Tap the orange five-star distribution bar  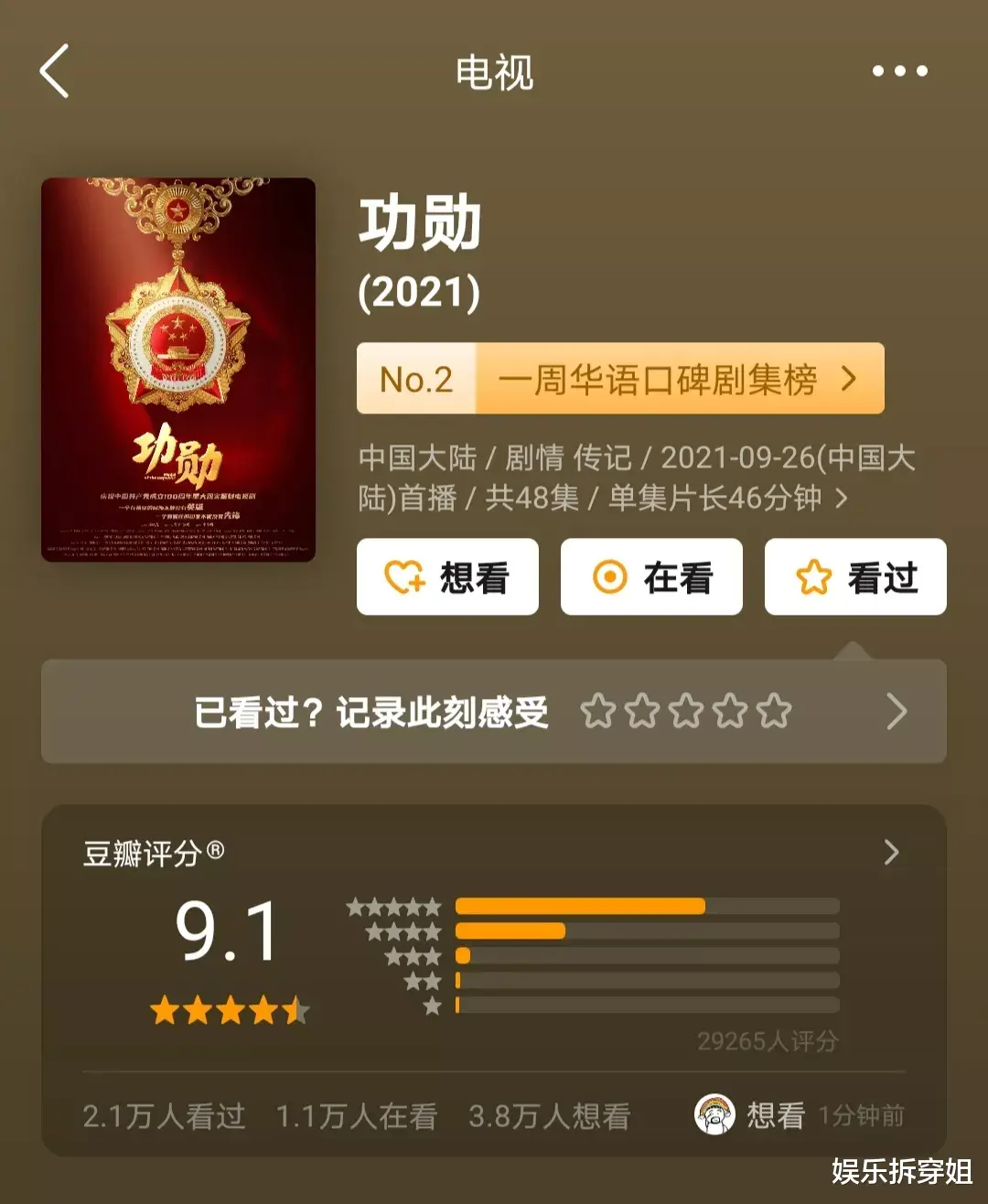[x=581, y=906]
